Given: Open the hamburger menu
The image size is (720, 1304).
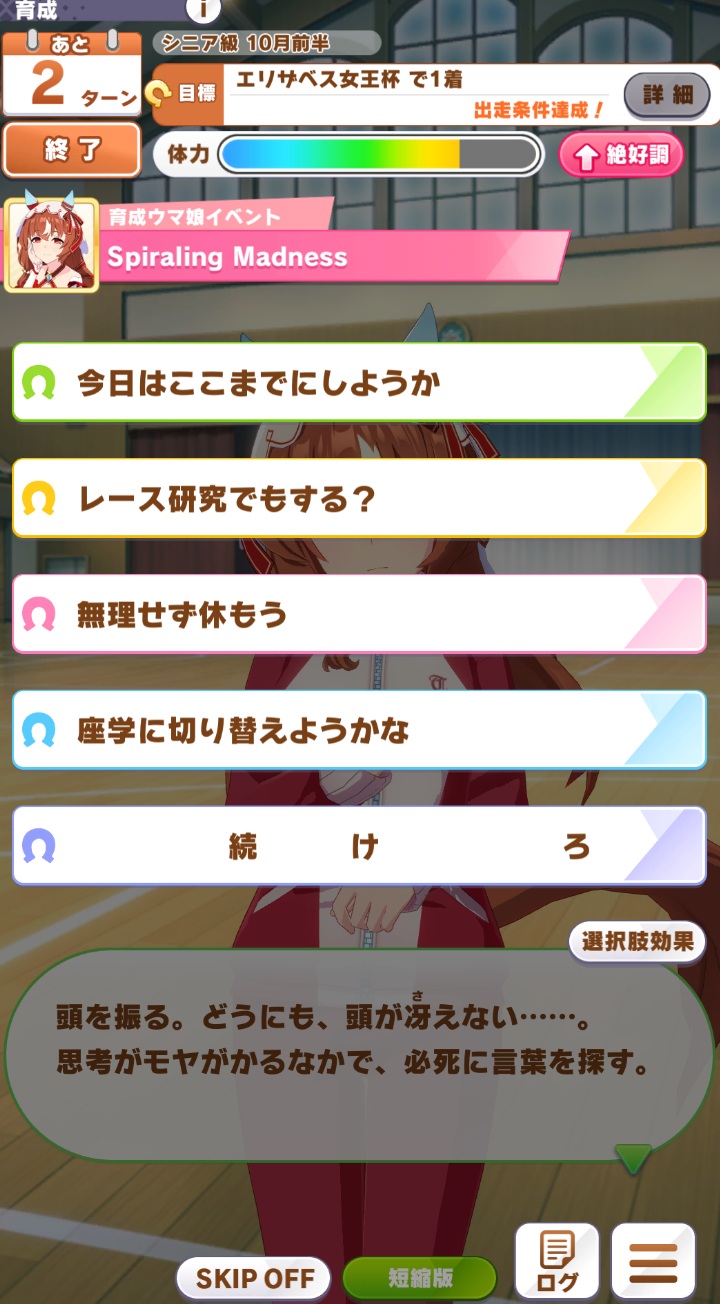Looking at the screenshot, I should [x=653, y=1262].
